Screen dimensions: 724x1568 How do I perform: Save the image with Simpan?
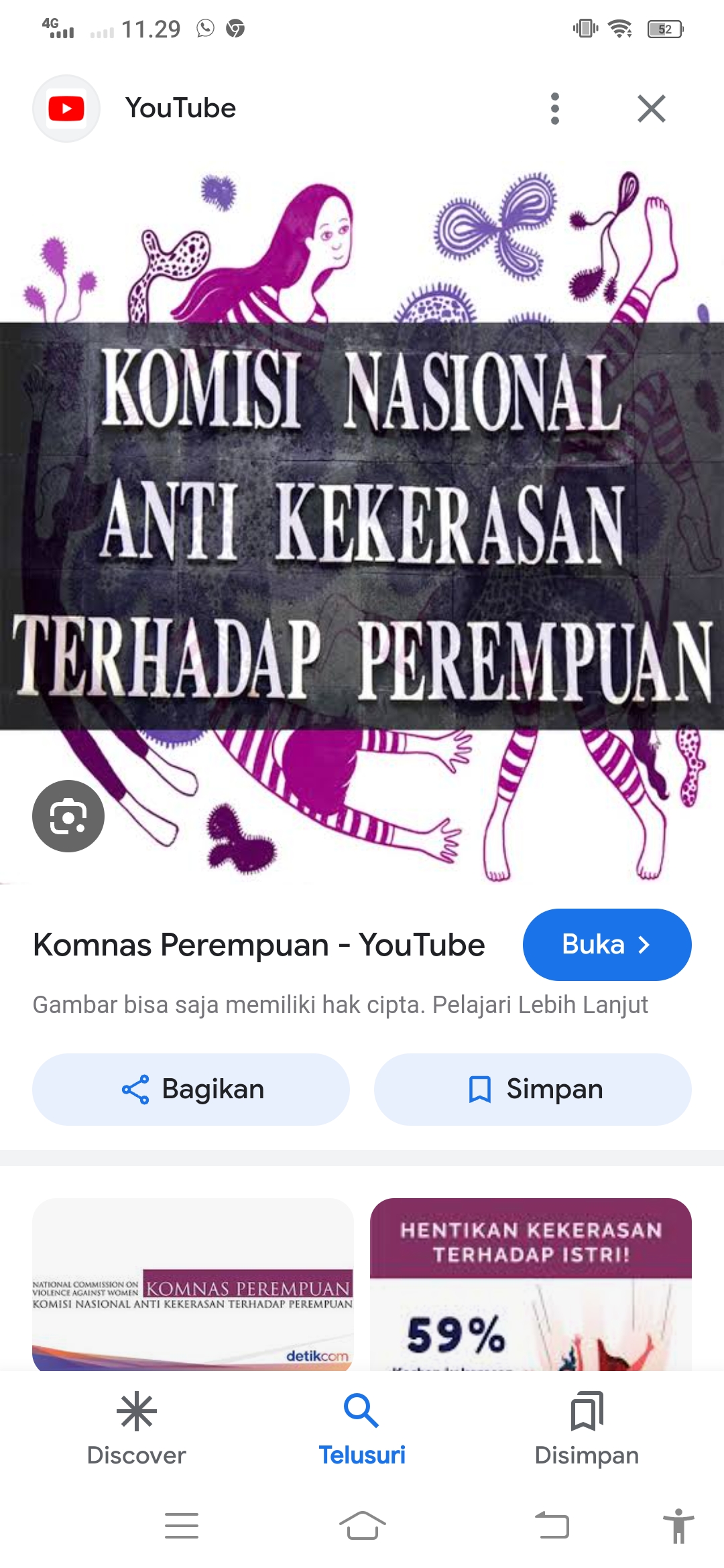[533, 1089]
